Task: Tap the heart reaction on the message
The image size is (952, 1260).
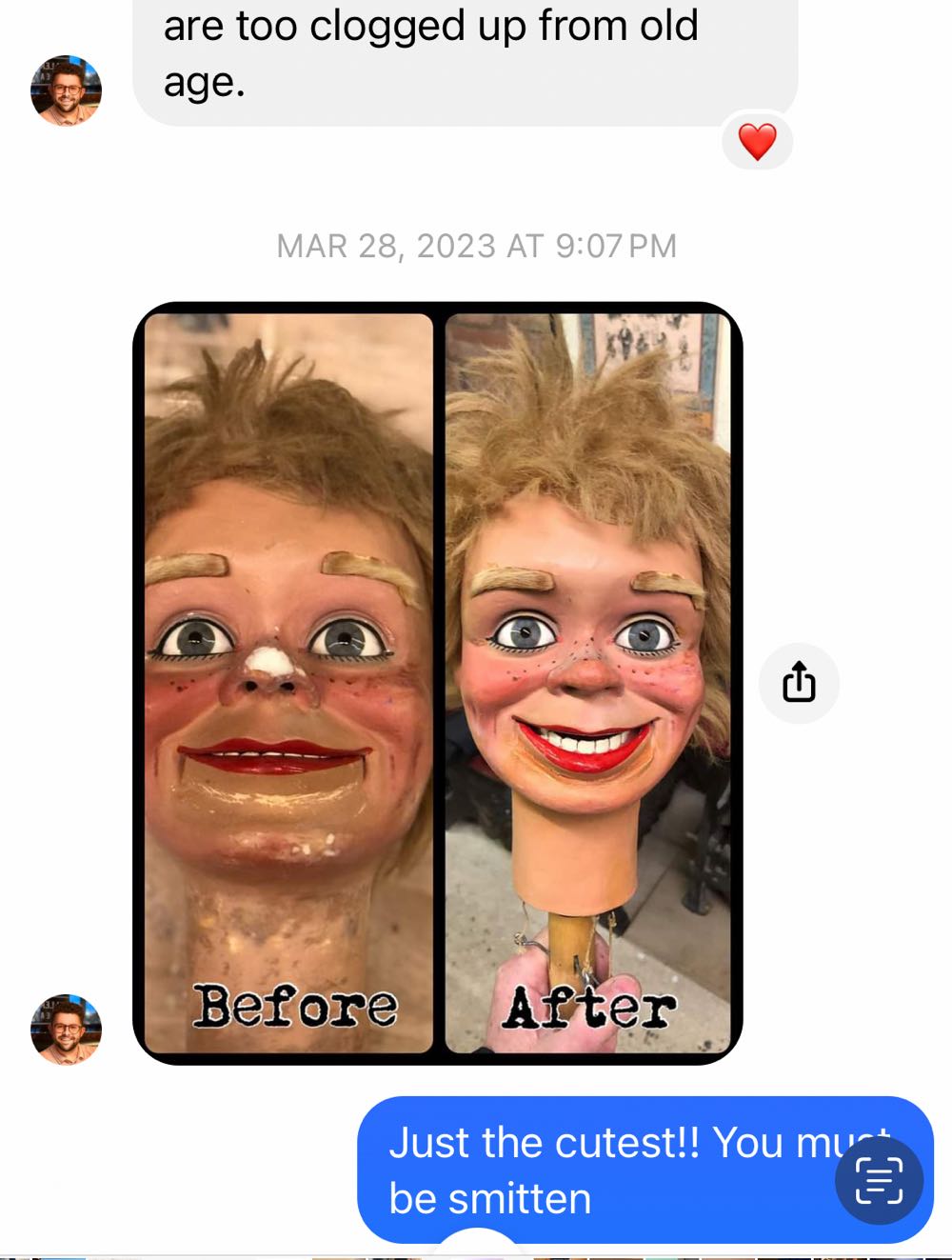Action: [x=758, y=142]
